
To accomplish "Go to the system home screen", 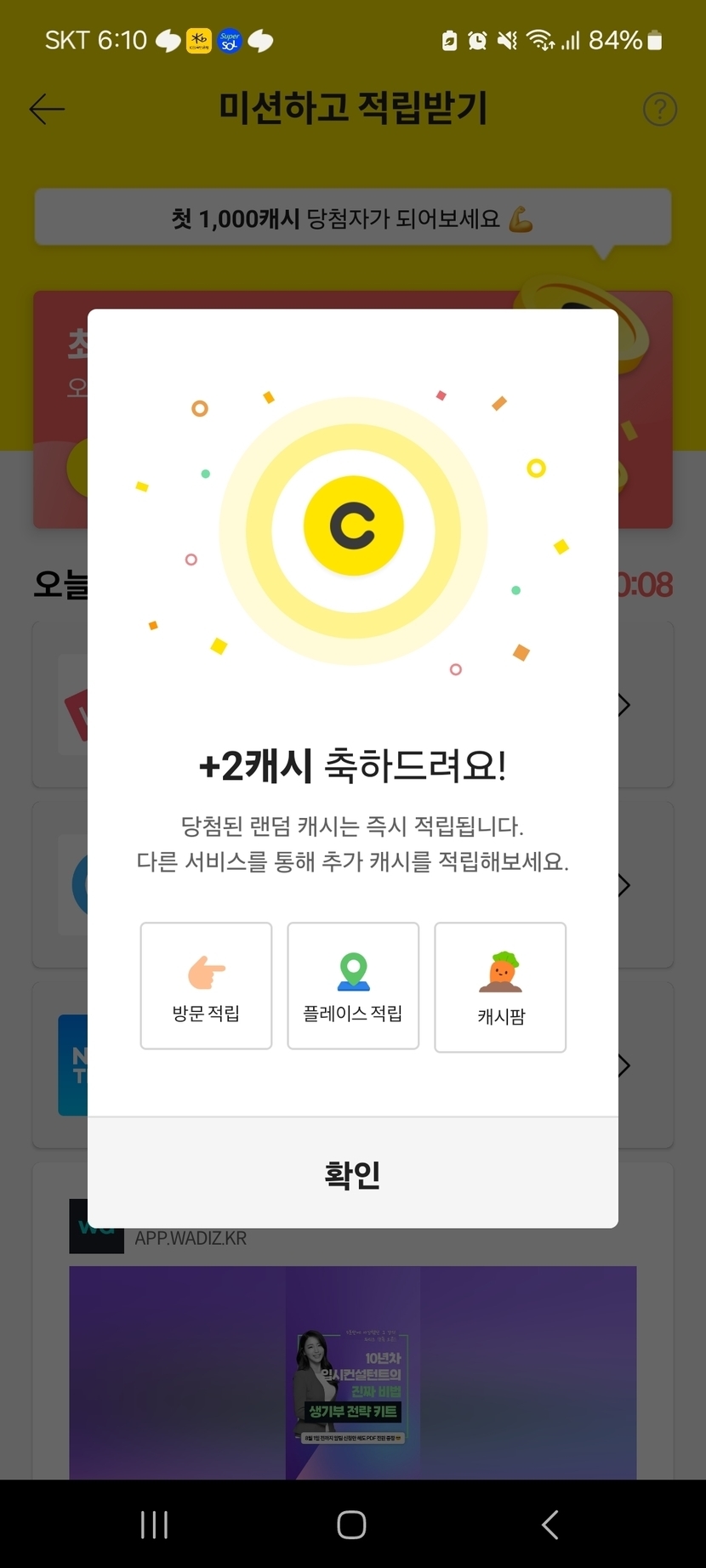I will click(352, 1525).
